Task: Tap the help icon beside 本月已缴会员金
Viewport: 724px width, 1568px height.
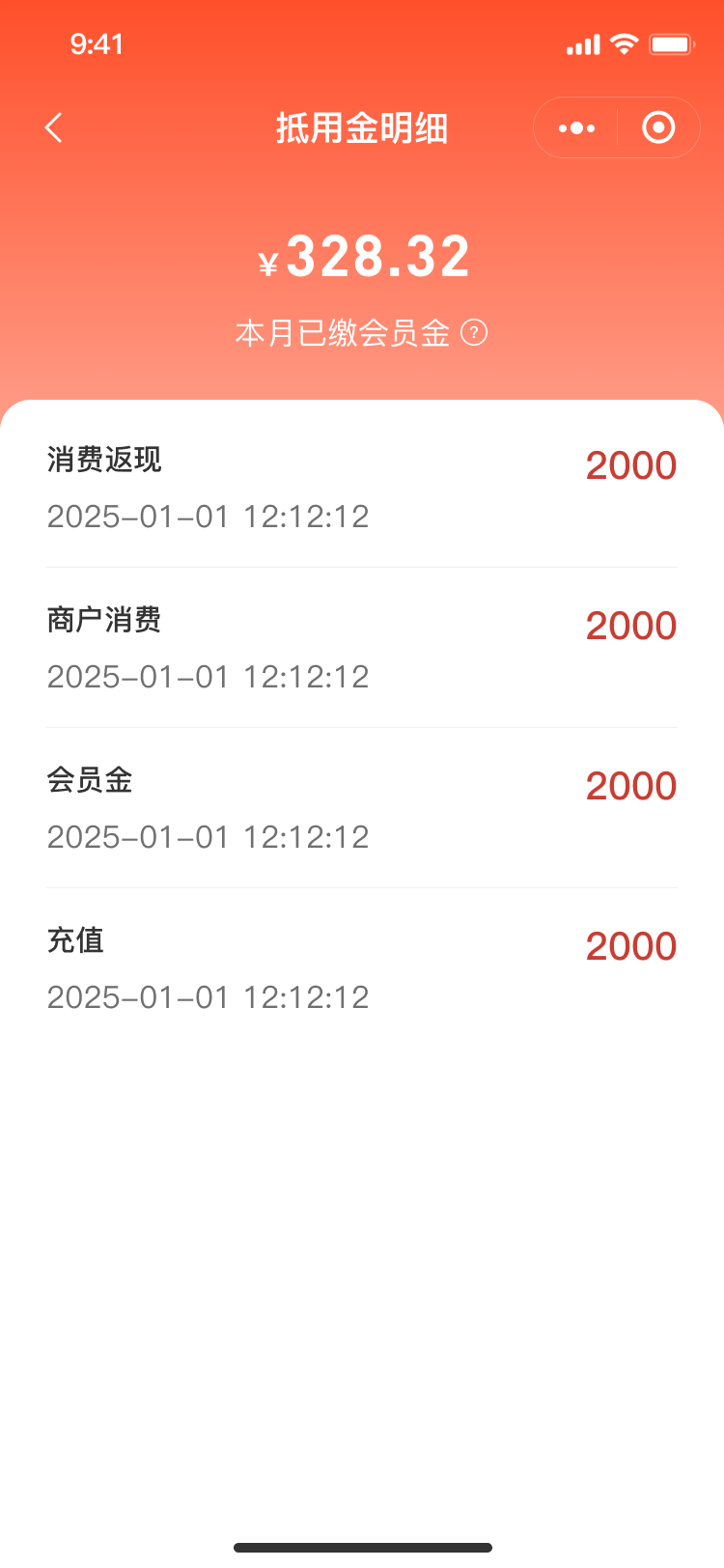Action: coord(474,333)
